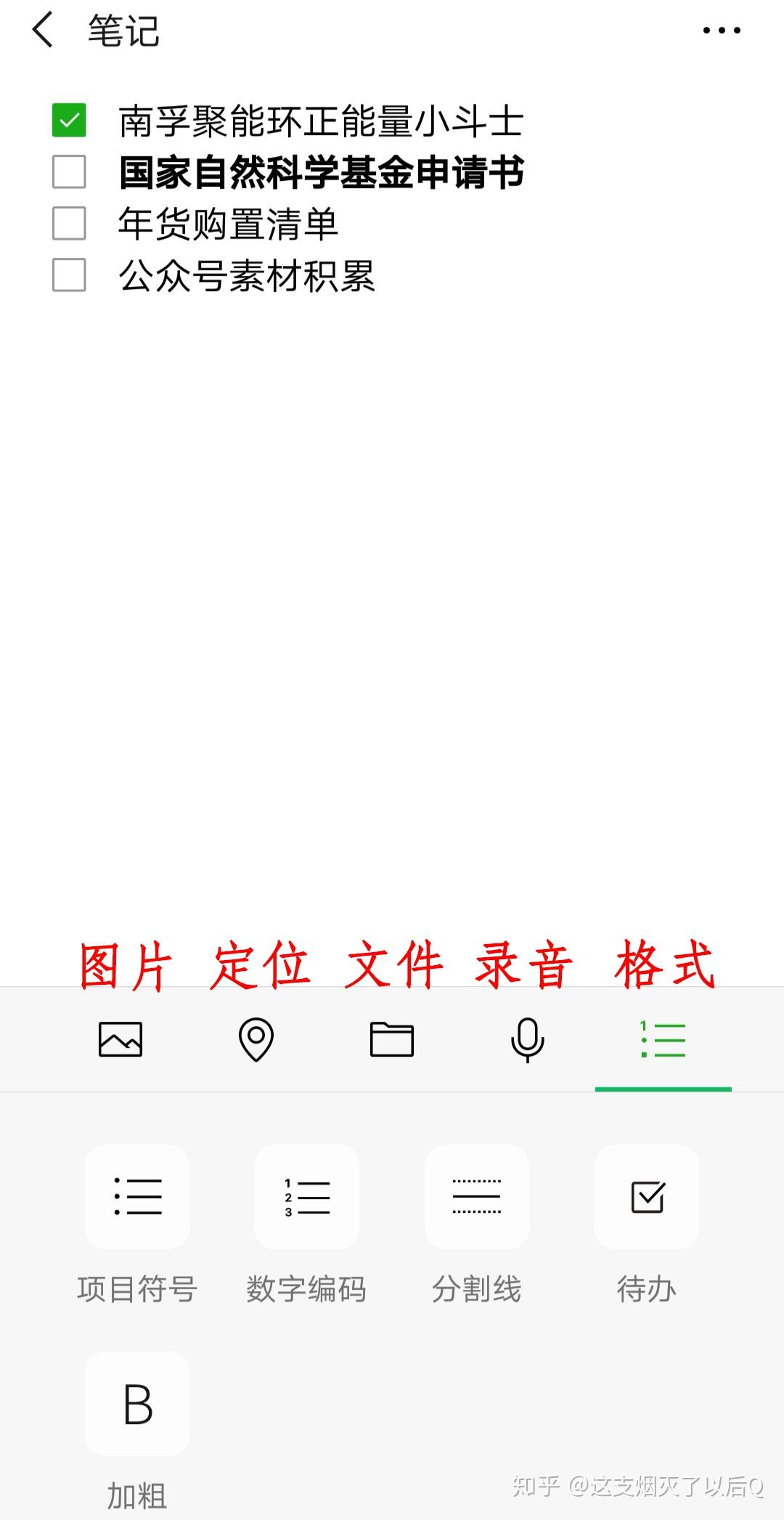The height and width of the screenshot is (1520, 784).
Task: Tap the bold 国家自然科学基金申请书 text line
Action: tap(322, 173)
